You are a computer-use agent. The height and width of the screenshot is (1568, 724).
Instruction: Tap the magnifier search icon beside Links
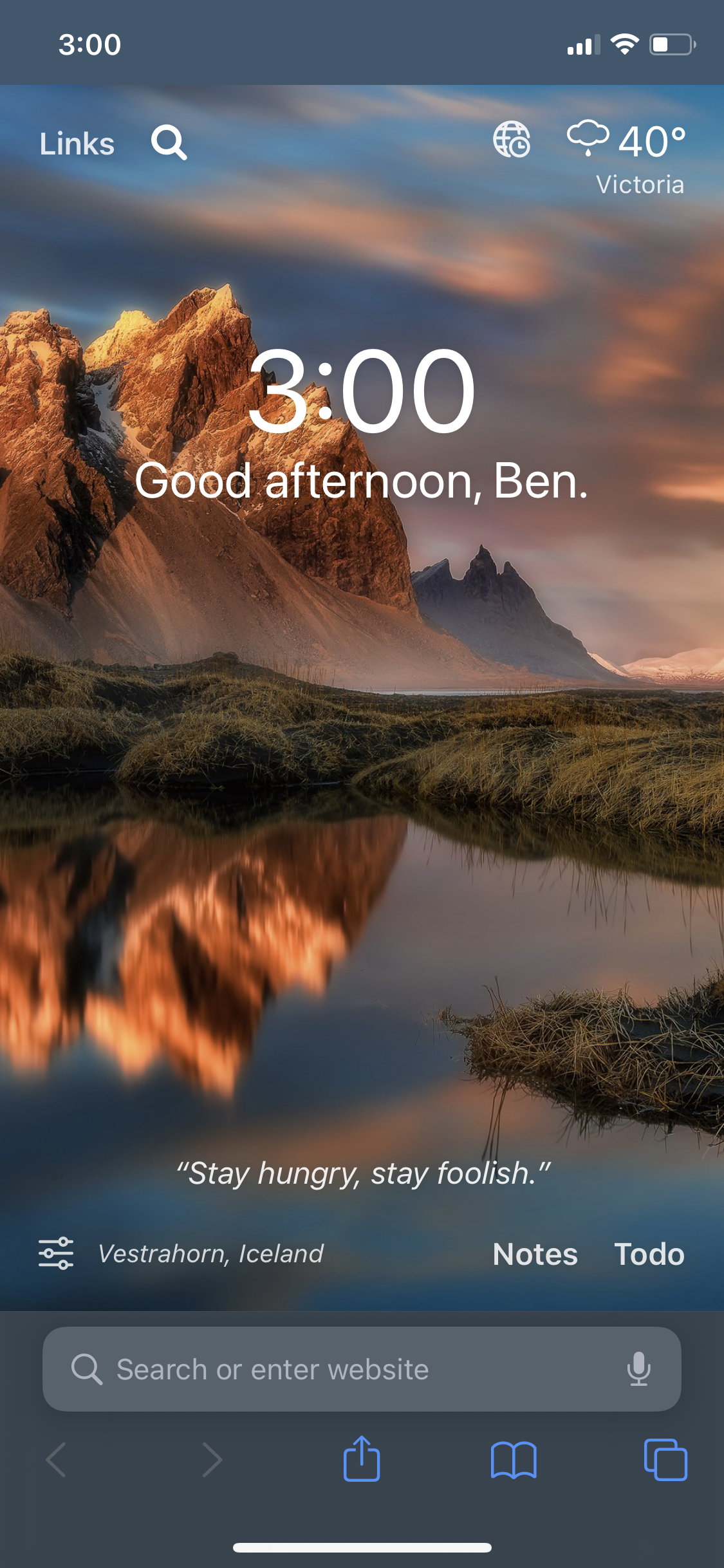click(169, 142)
